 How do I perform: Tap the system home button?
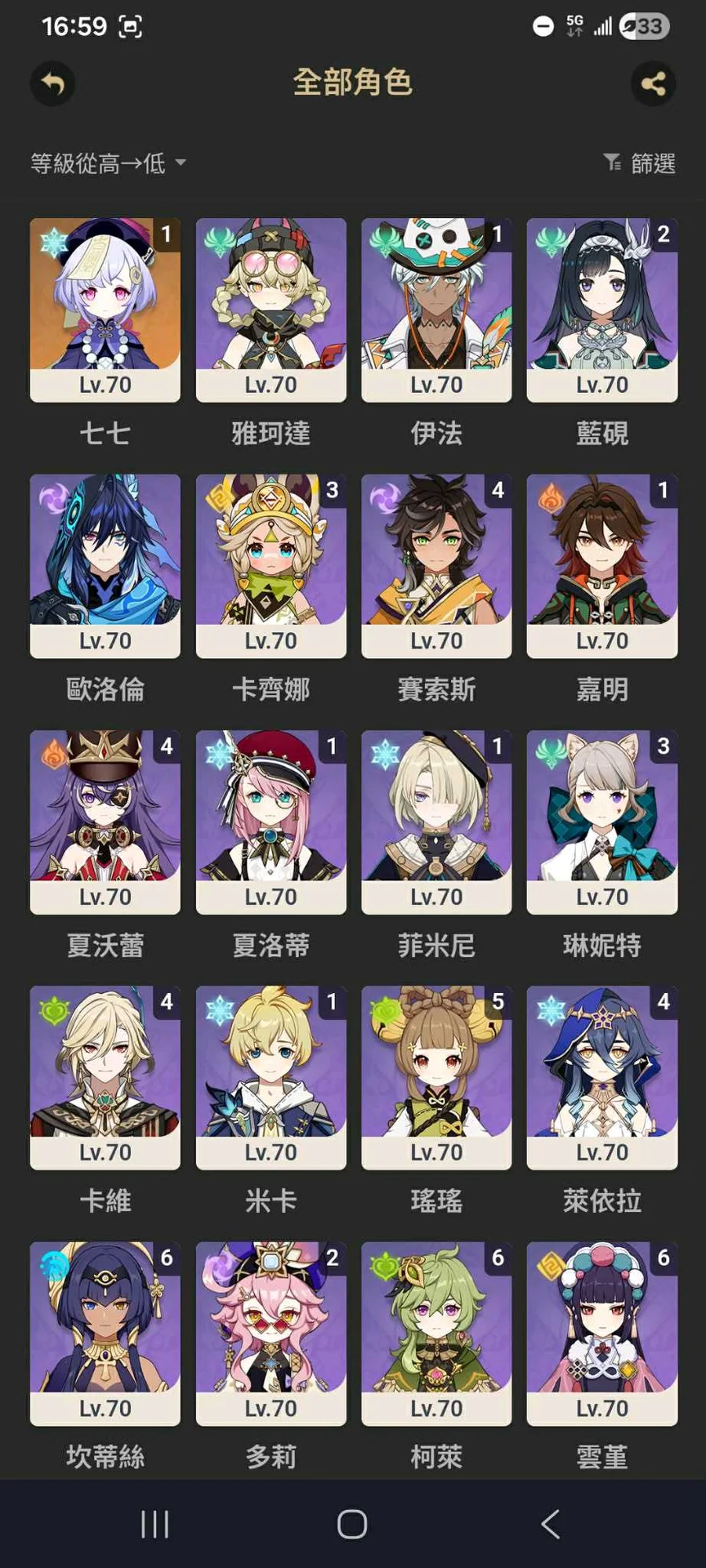click(352, 1524)
